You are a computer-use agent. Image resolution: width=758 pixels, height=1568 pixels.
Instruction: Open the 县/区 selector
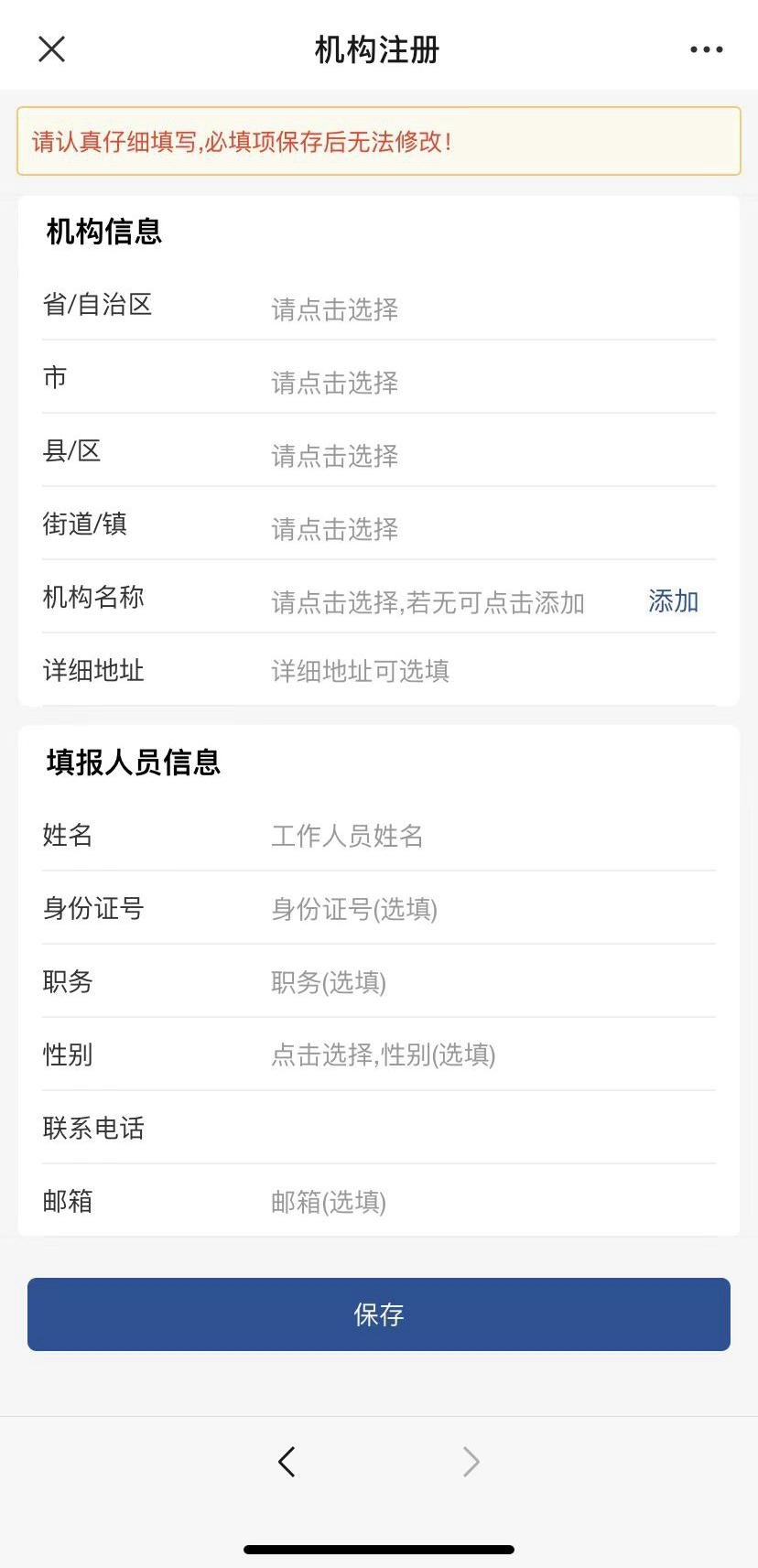[x=335, y=456]
